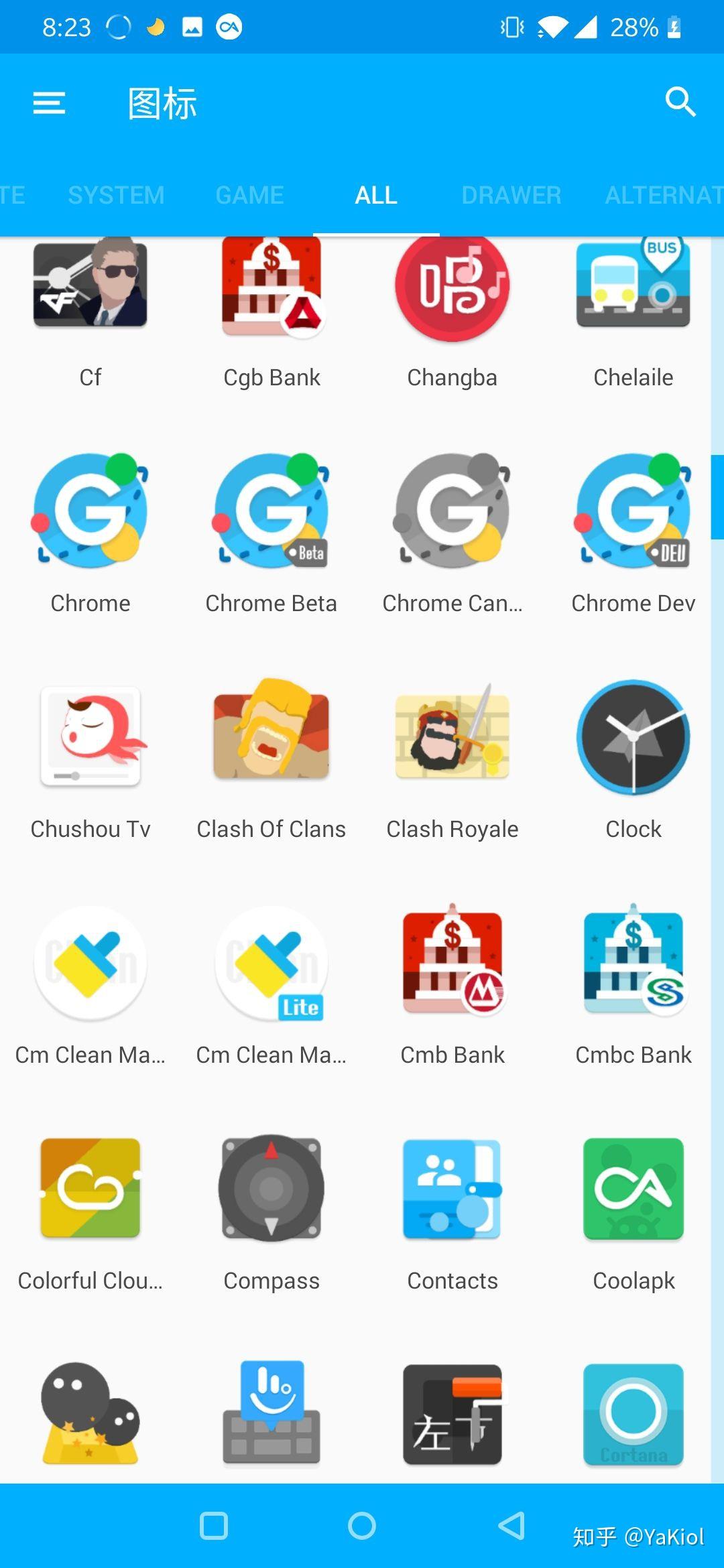Image resolution: width=724 pixels, height=1568 pixels.
Task: Tap the search icon
Action: coord(680,103)
